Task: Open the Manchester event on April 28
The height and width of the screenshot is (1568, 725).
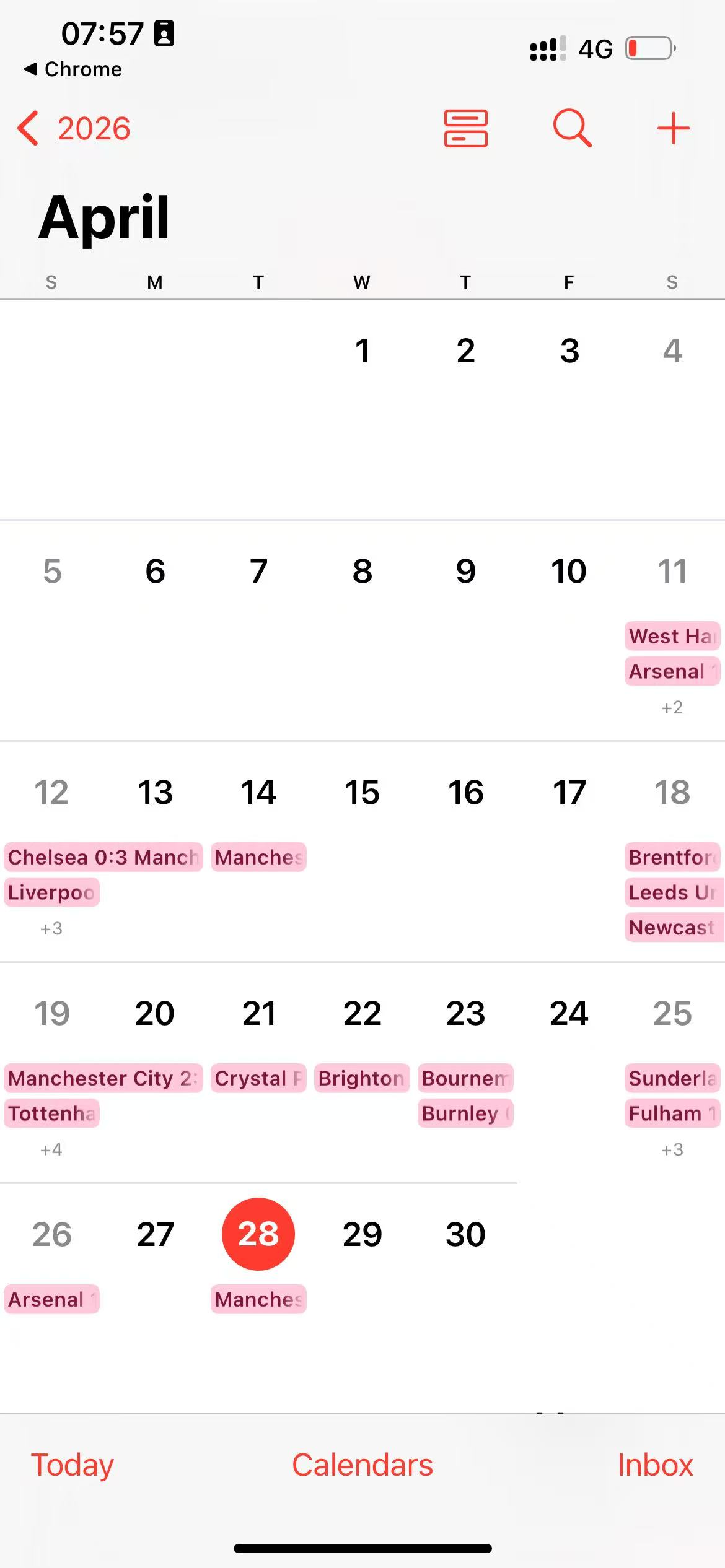Action: pos(258,1299)
